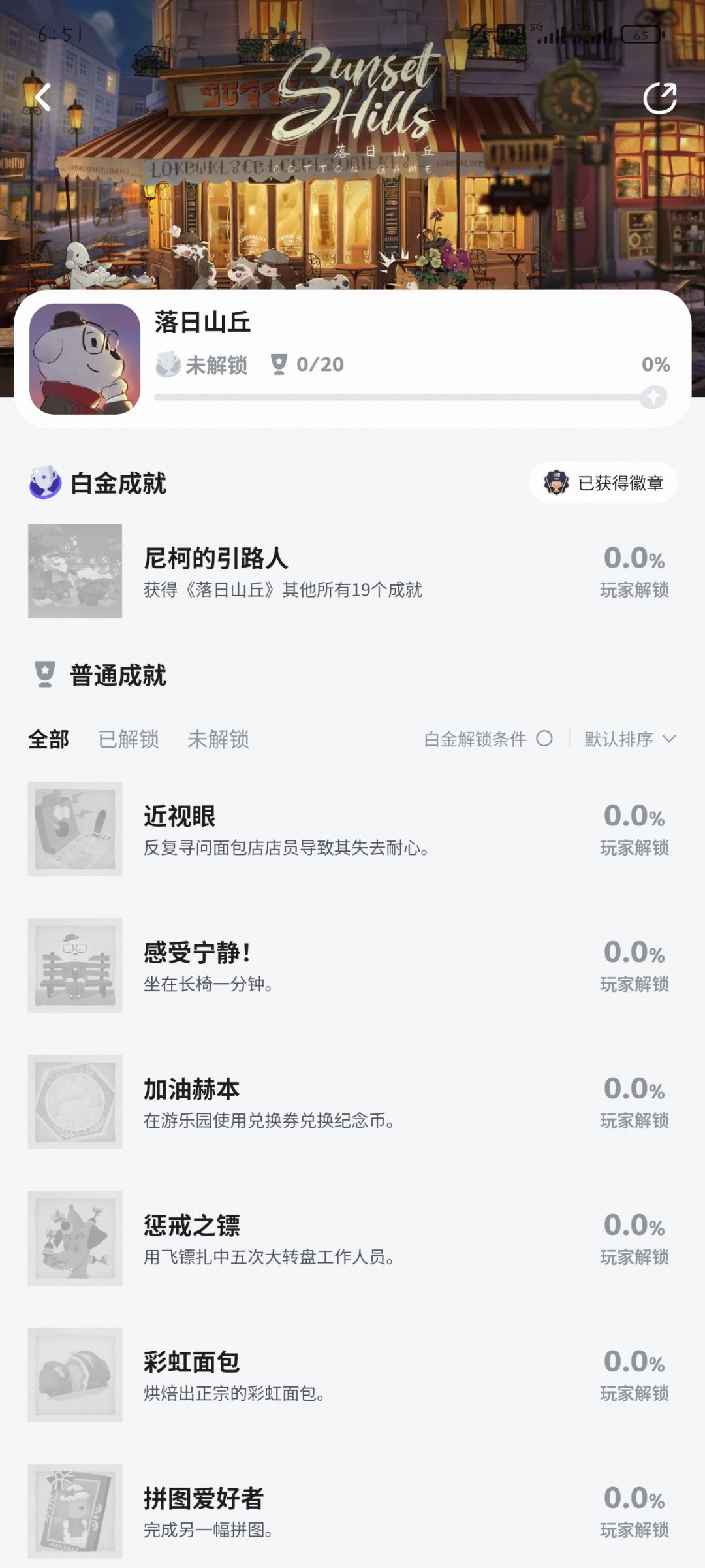This screenshot has height=1568, width=705.
Task: Open the 近视眼 achievement
Action: (x=352, y=829)
